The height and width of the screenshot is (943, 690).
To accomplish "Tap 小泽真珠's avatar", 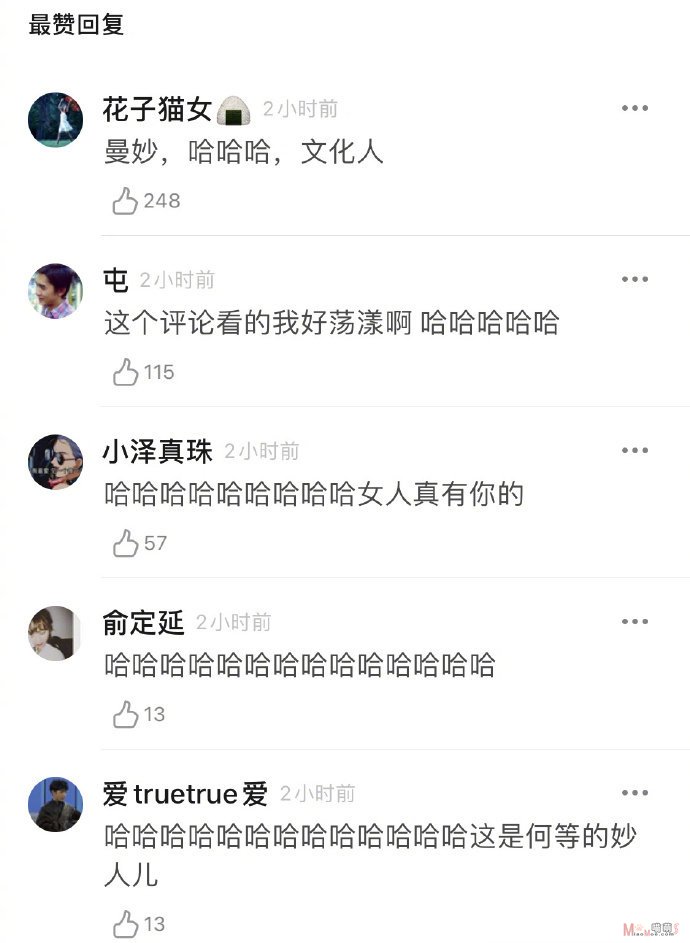I will click(x=55, y=462).
